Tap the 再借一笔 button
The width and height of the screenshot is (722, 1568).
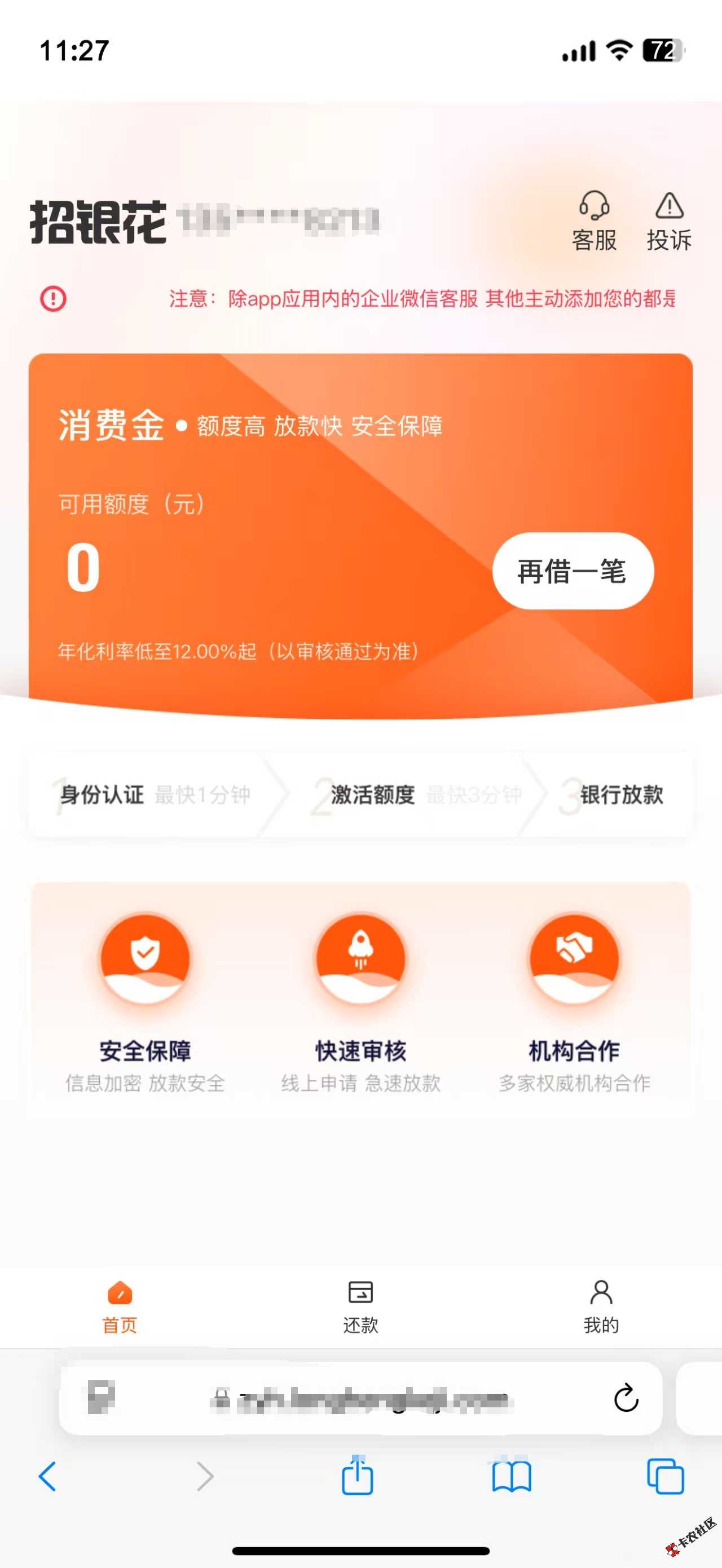click(x=573, y=571)
